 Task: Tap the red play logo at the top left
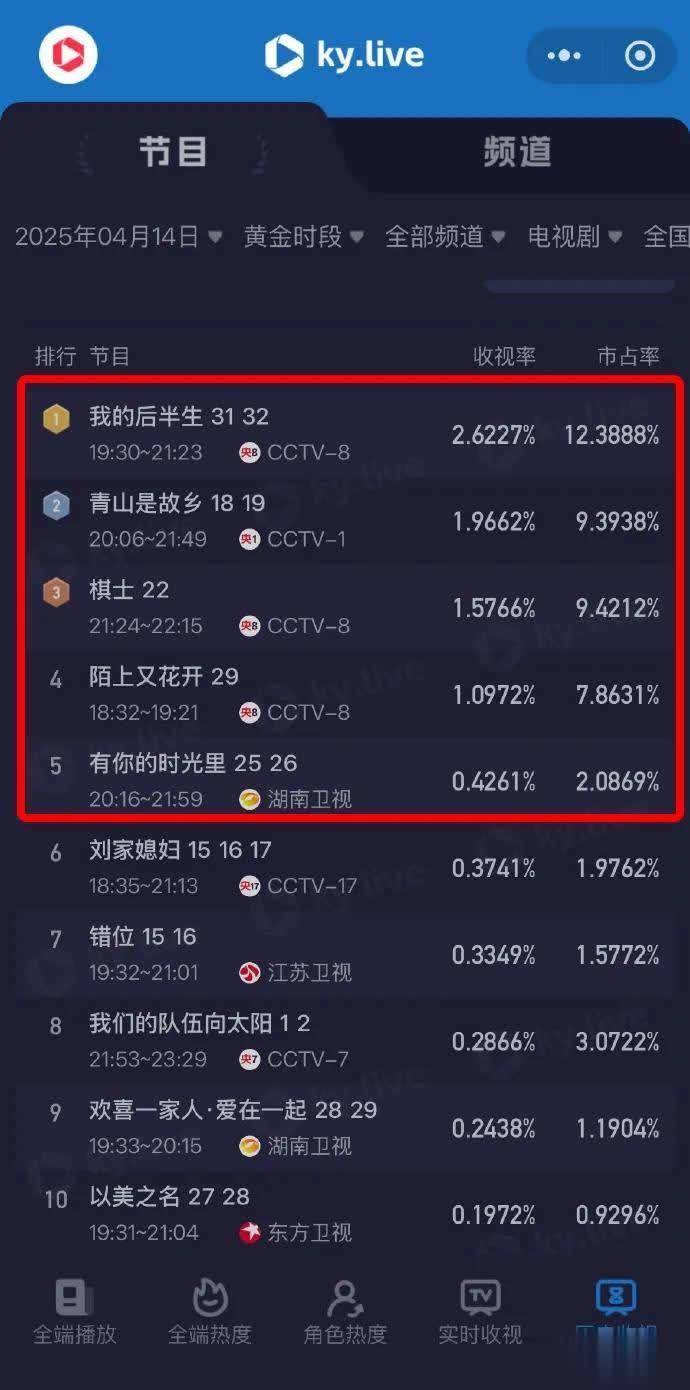pos(68,54)
